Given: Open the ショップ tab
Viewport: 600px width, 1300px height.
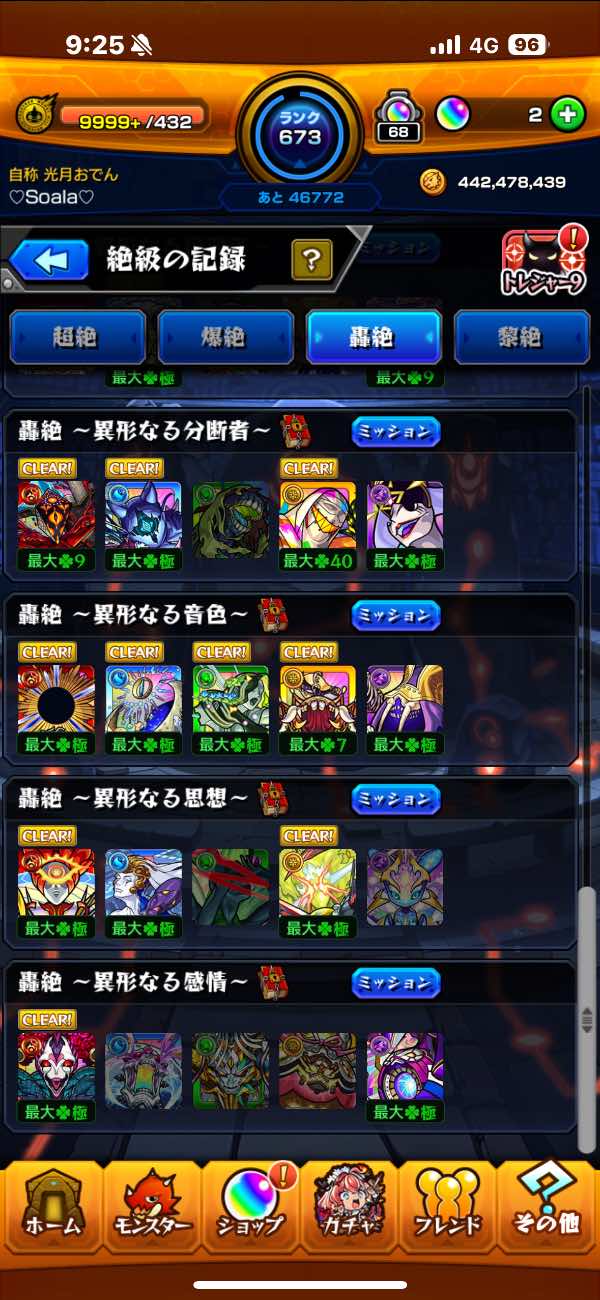Looking at the screenshot, I should coord(250,1212).
